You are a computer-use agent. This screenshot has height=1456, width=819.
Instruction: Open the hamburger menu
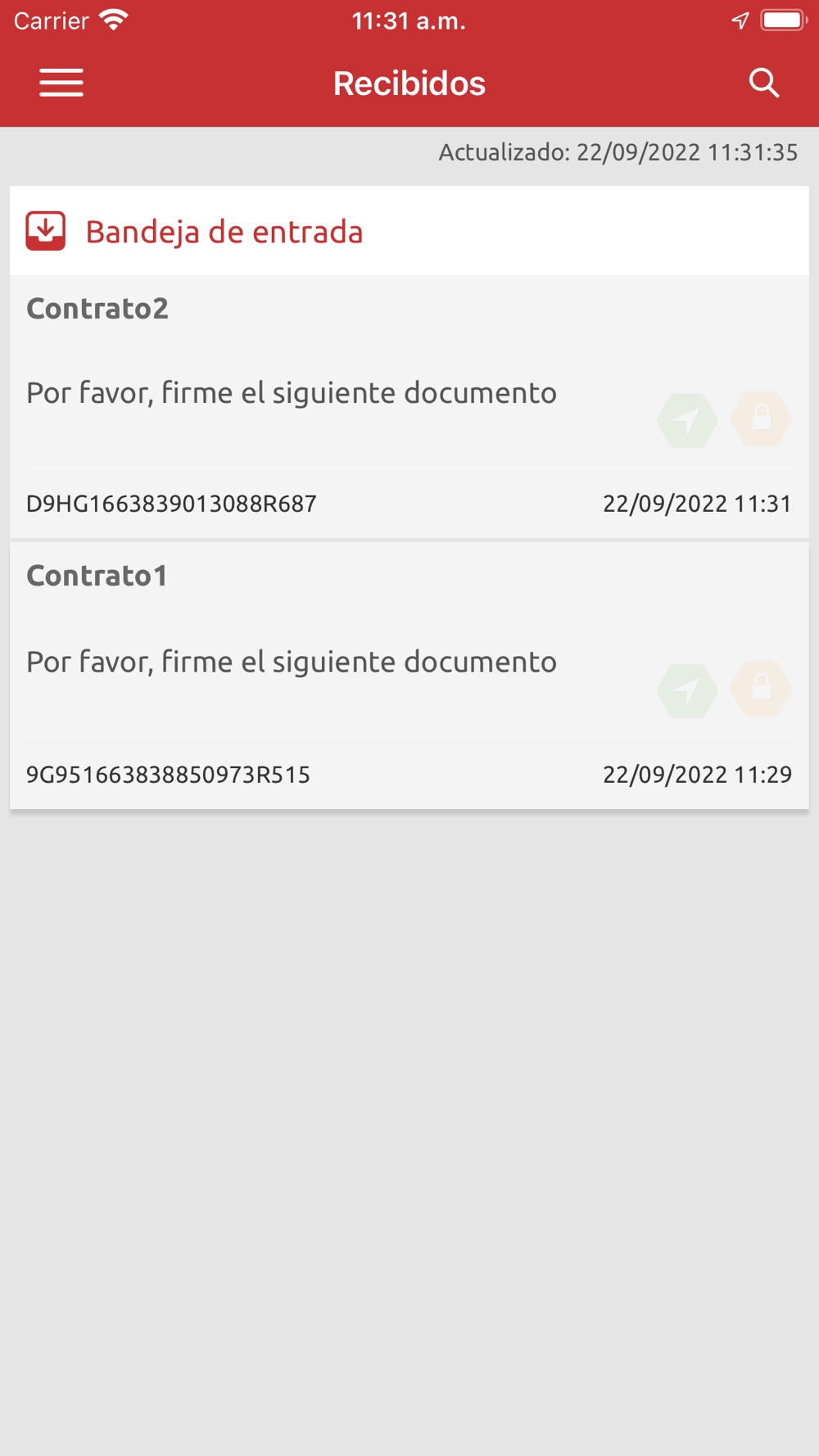point(61,83)
